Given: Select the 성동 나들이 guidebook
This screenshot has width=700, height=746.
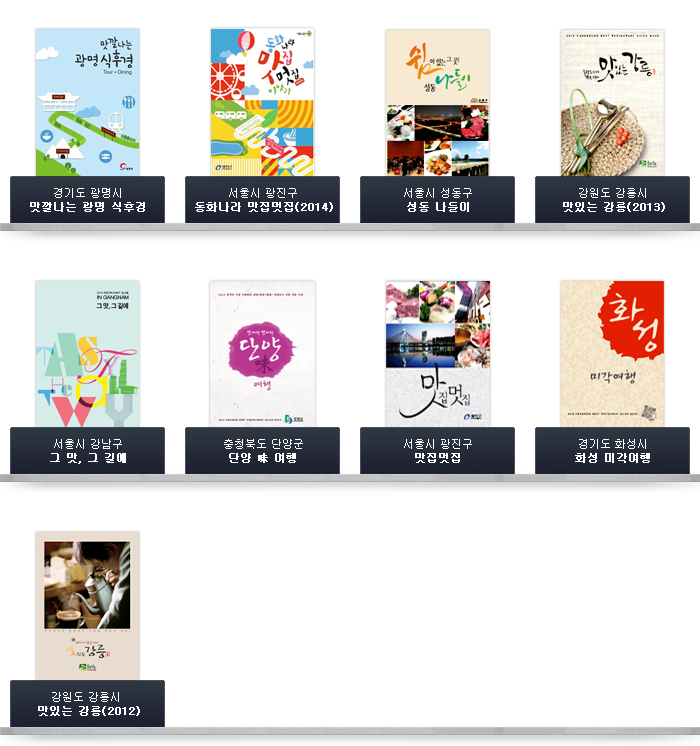Looking at the screenshot, I should tap(437, 103).
